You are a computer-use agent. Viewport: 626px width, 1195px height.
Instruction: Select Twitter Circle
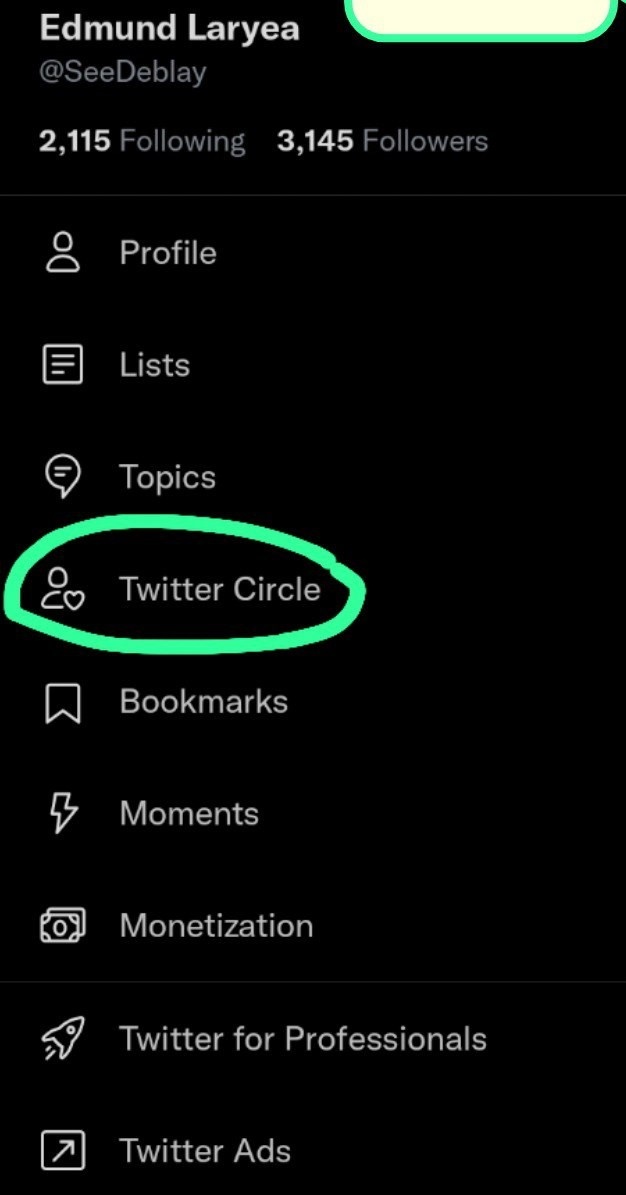313,589
